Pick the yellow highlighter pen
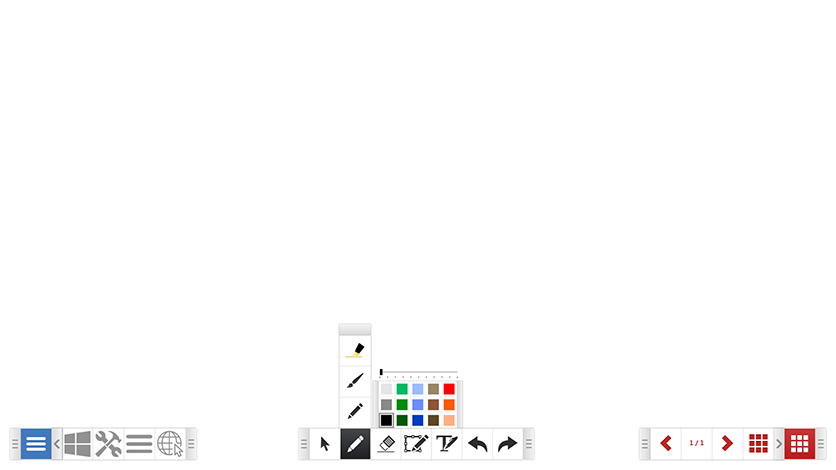 pos(355,350)
